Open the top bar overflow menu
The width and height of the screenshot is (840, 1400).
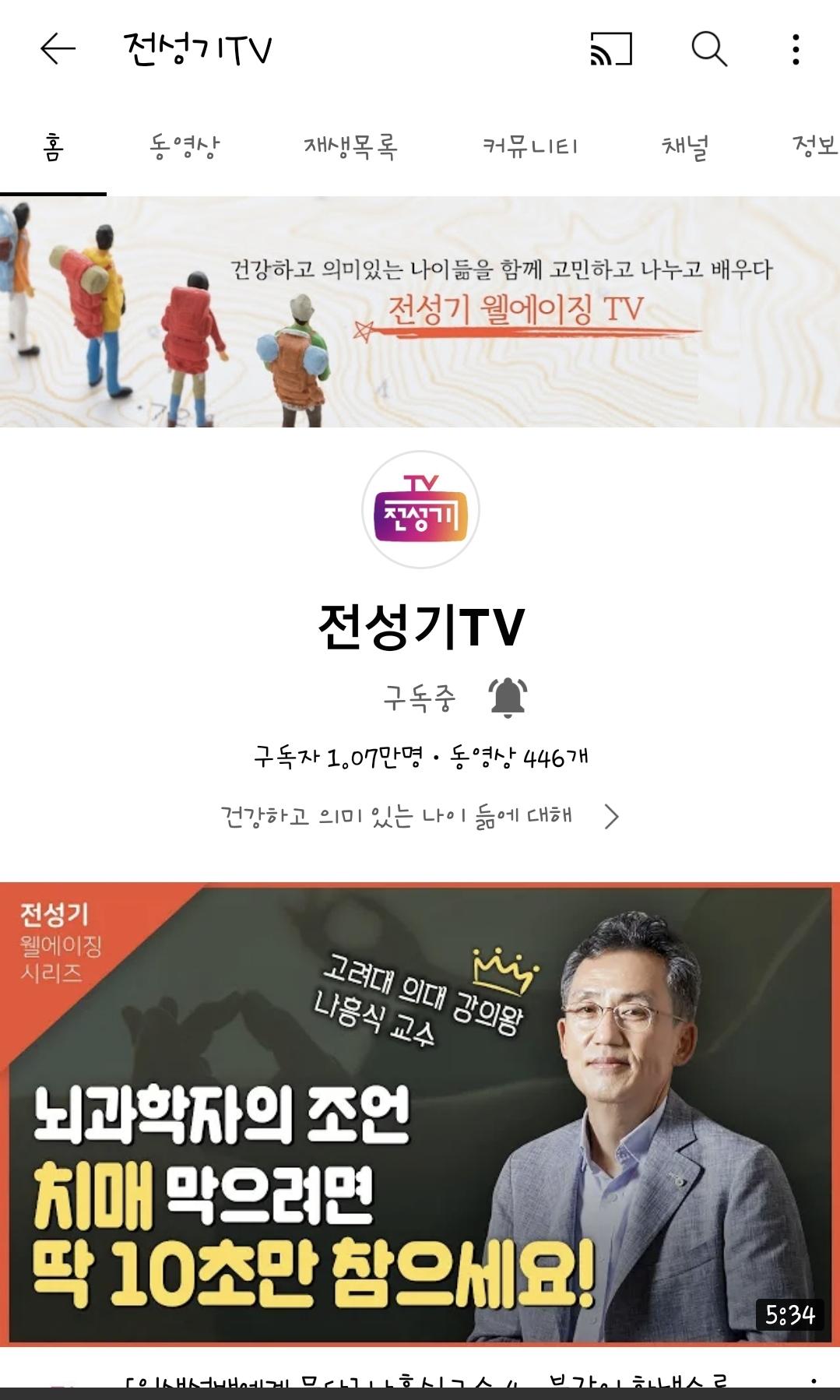tap(795, 50)
